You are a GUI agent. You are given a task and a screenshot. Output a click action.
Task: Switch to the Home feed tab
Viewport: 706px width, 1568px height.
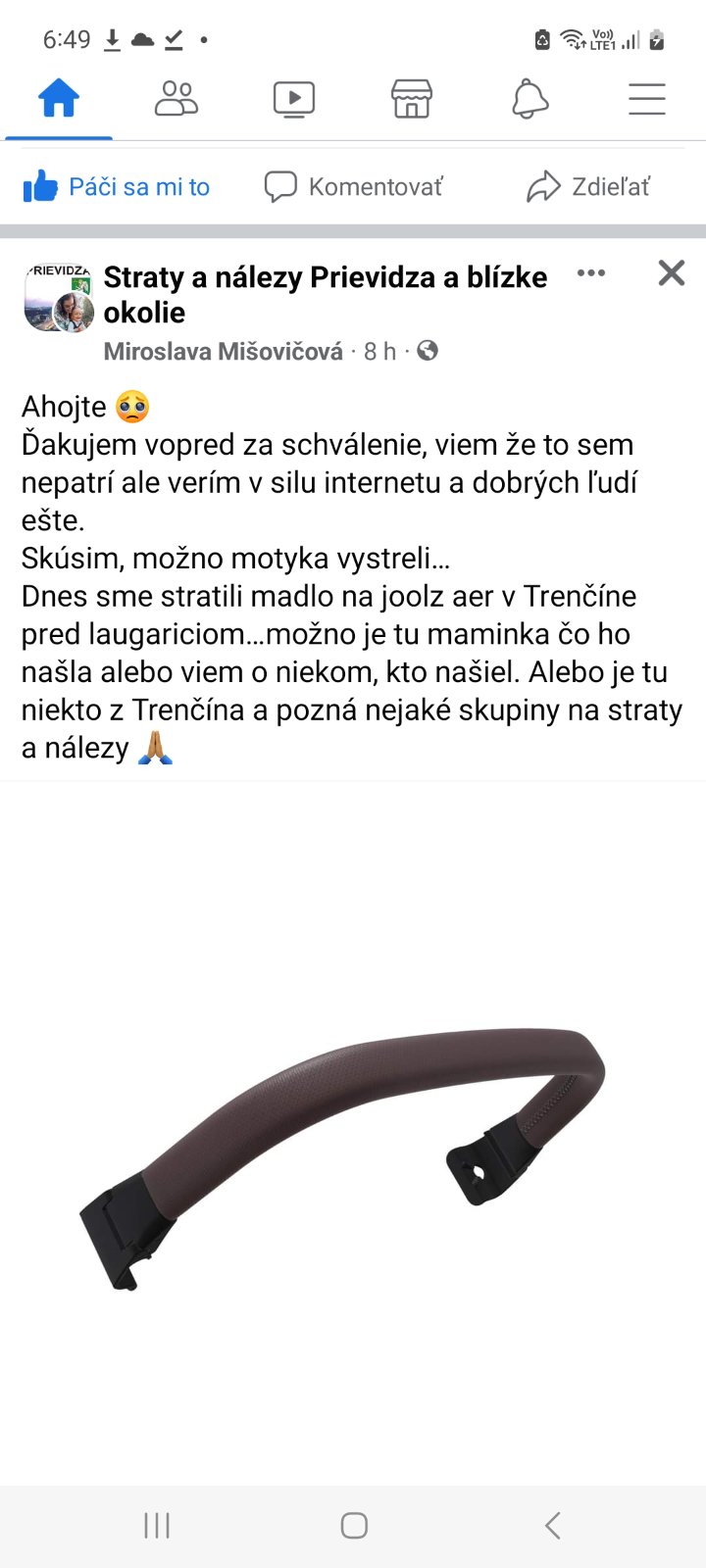(59, 99)
